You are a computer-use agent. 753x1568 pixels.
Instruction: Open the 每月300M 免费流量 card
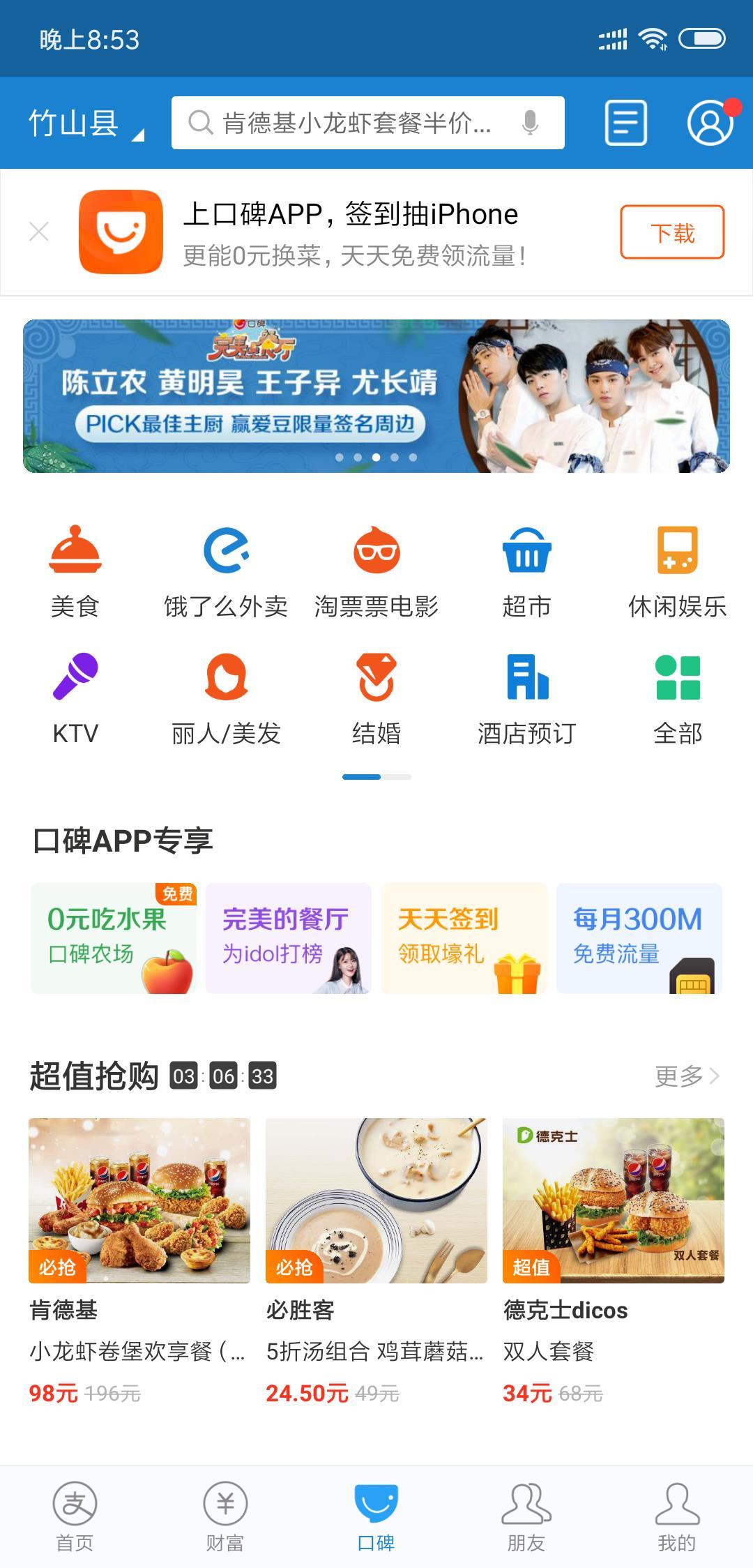coord(639,938)
